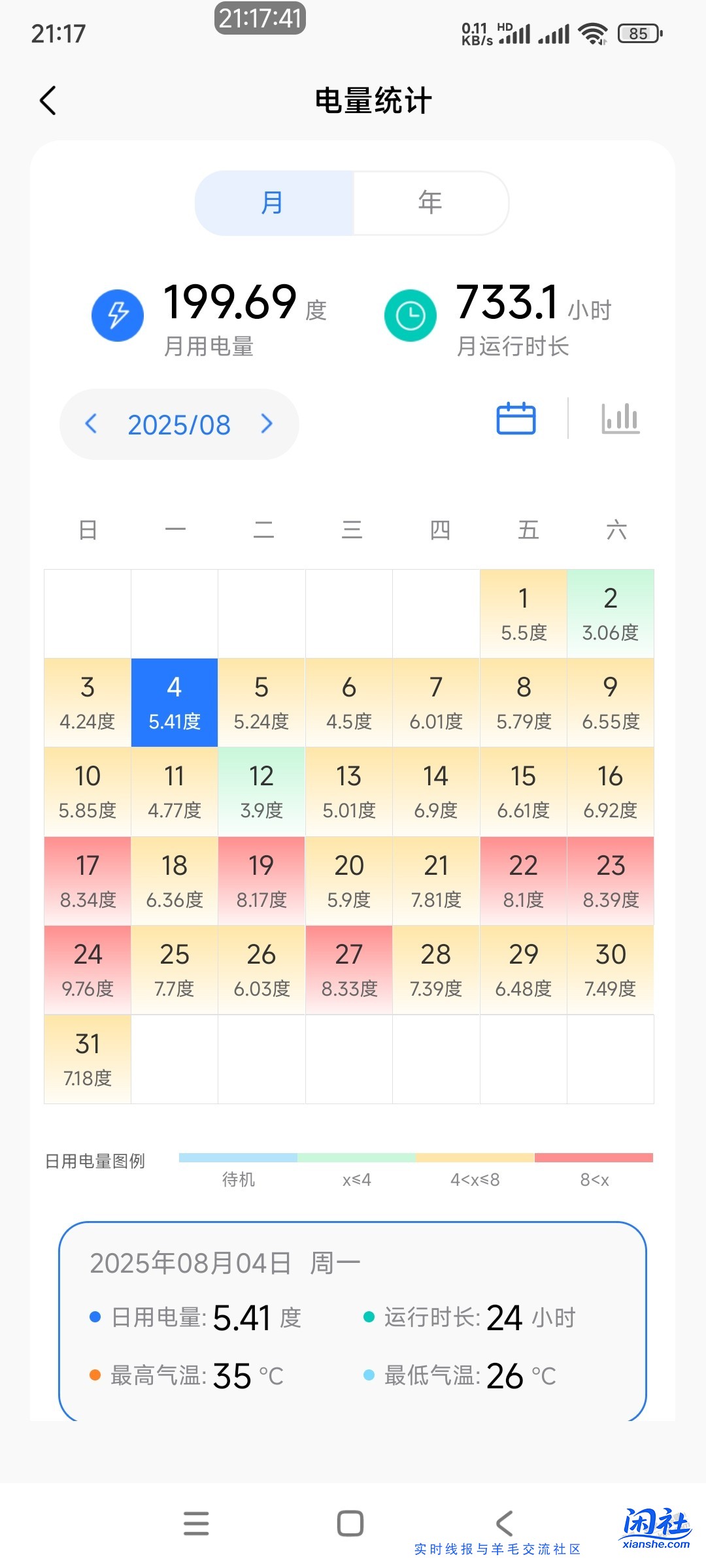706x1568 pixels.
Task: Select the 月 monthly tab
Action: pos(274,203)
